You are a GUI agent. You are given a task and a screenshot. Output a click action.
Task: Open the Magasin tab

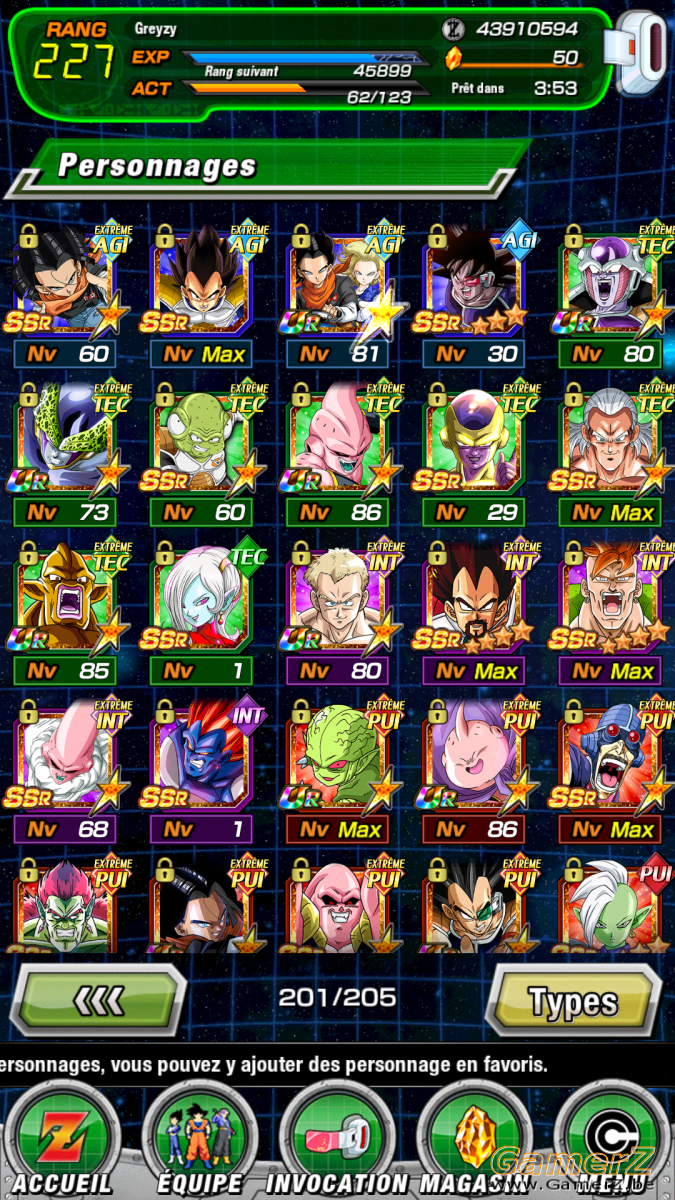[473, 1140]
